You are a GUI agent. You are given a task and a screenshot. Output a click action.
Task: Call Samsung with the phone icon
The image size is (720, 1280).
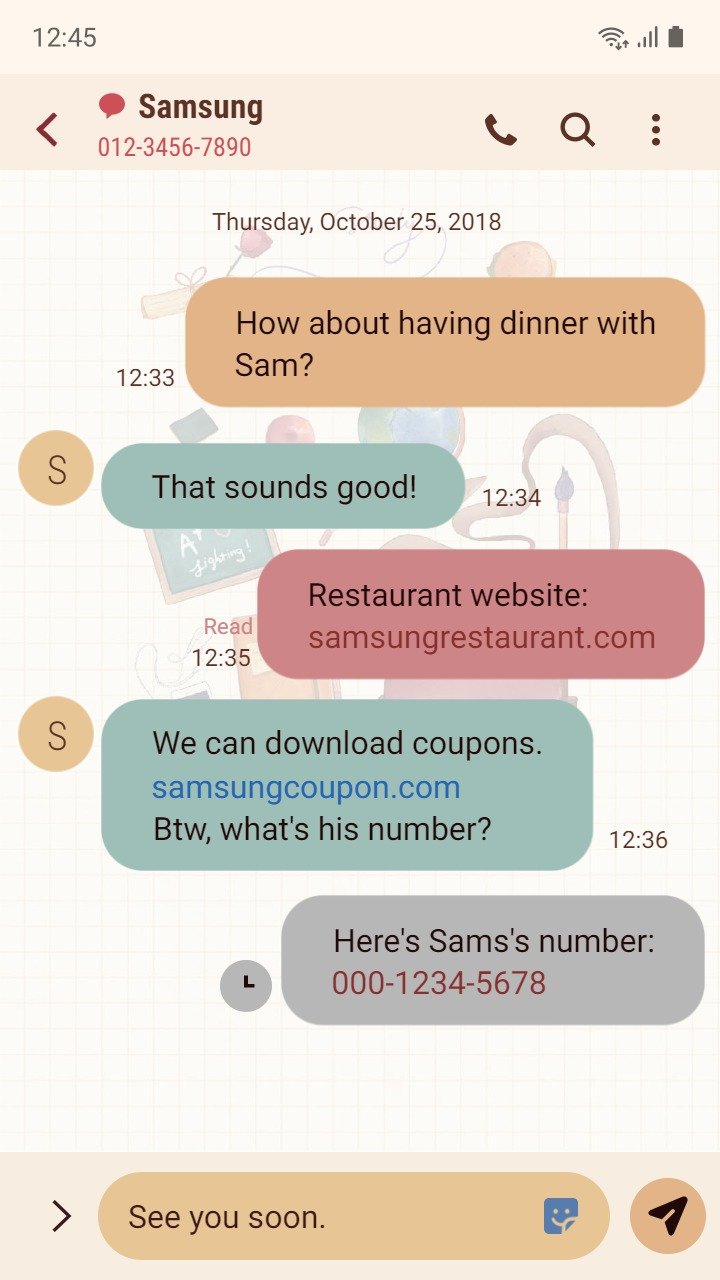500,130
